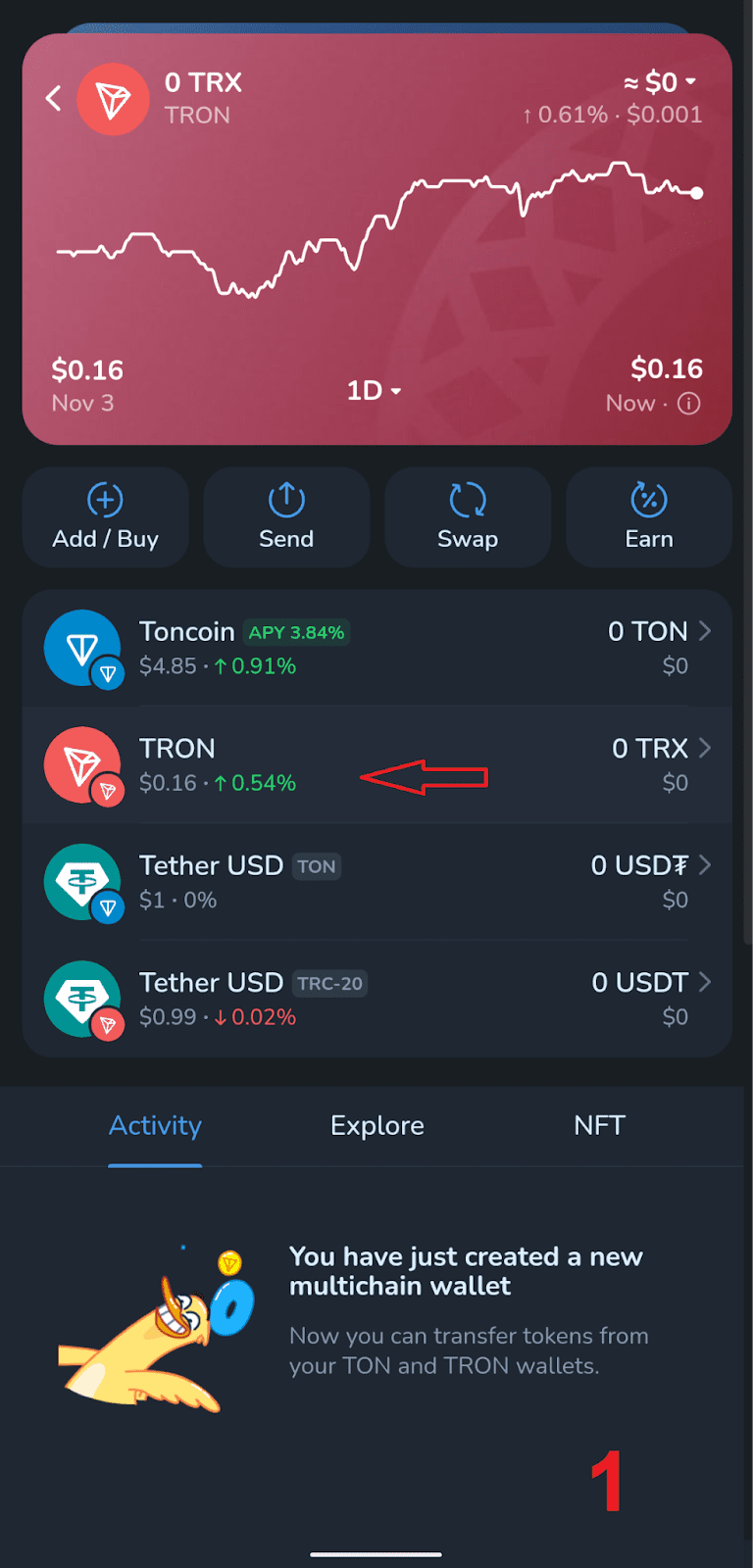Switch to the NFT tab
The height and width of the screenshot is (1568, 753).
pos(599,1126)
